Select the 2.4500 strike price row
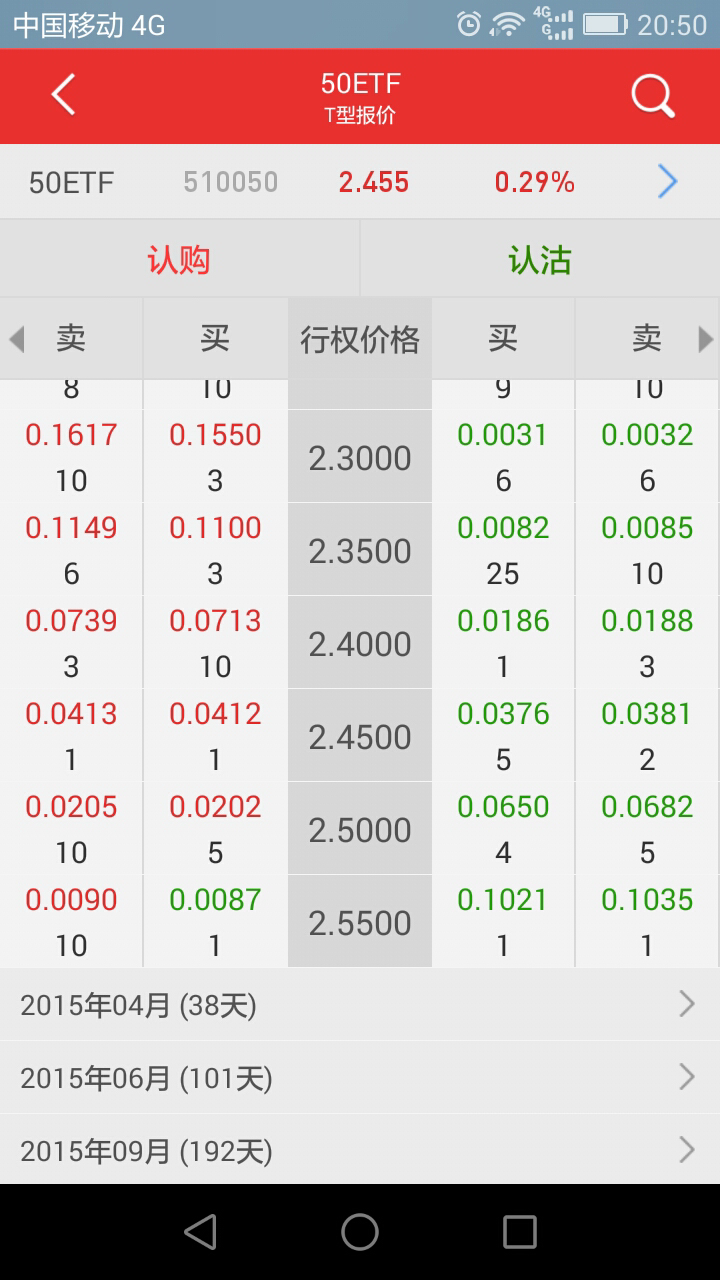Image resolution: width=720 pixels, height=1280 pixels. pyautogui.click(x=360, y=737)
